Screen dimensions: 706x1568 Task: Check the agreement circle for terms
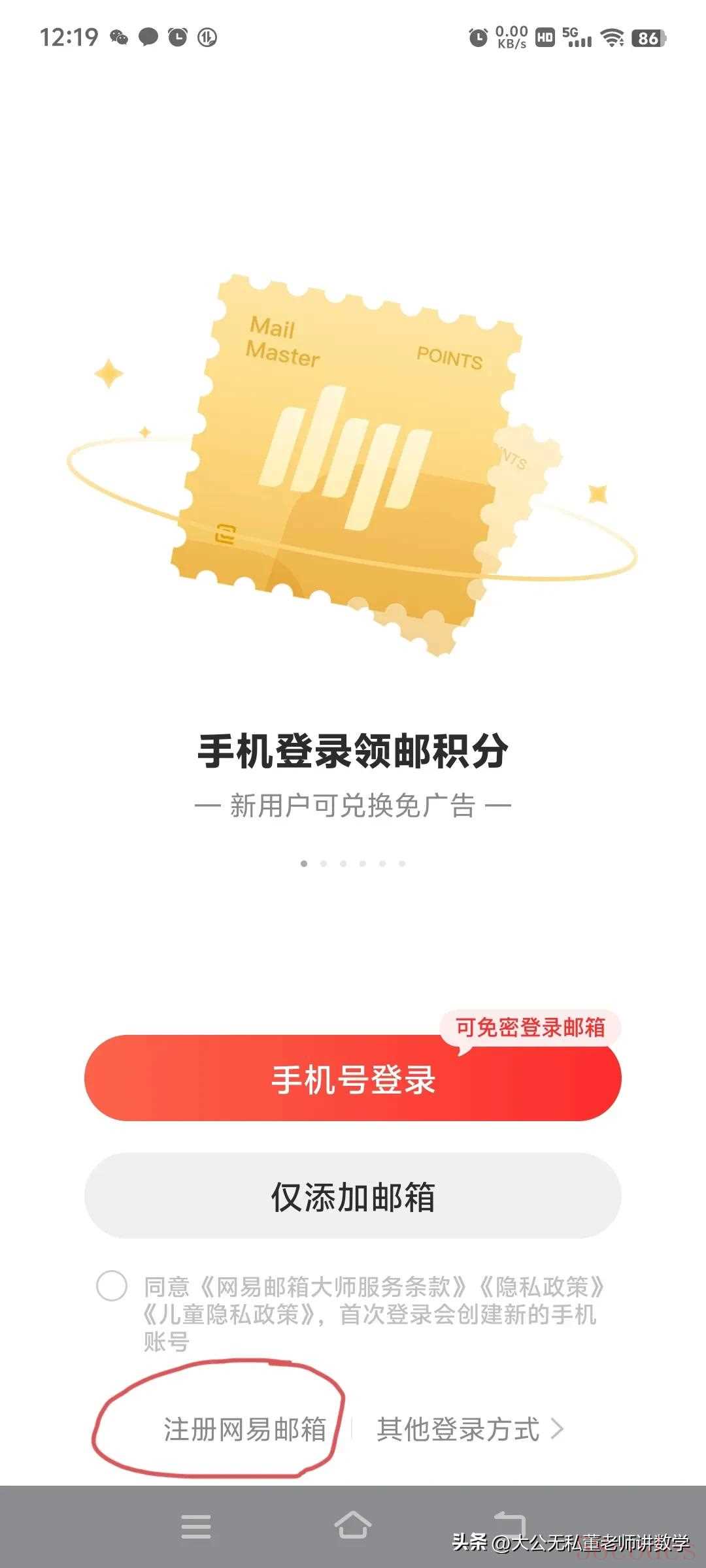(112, 1286)
